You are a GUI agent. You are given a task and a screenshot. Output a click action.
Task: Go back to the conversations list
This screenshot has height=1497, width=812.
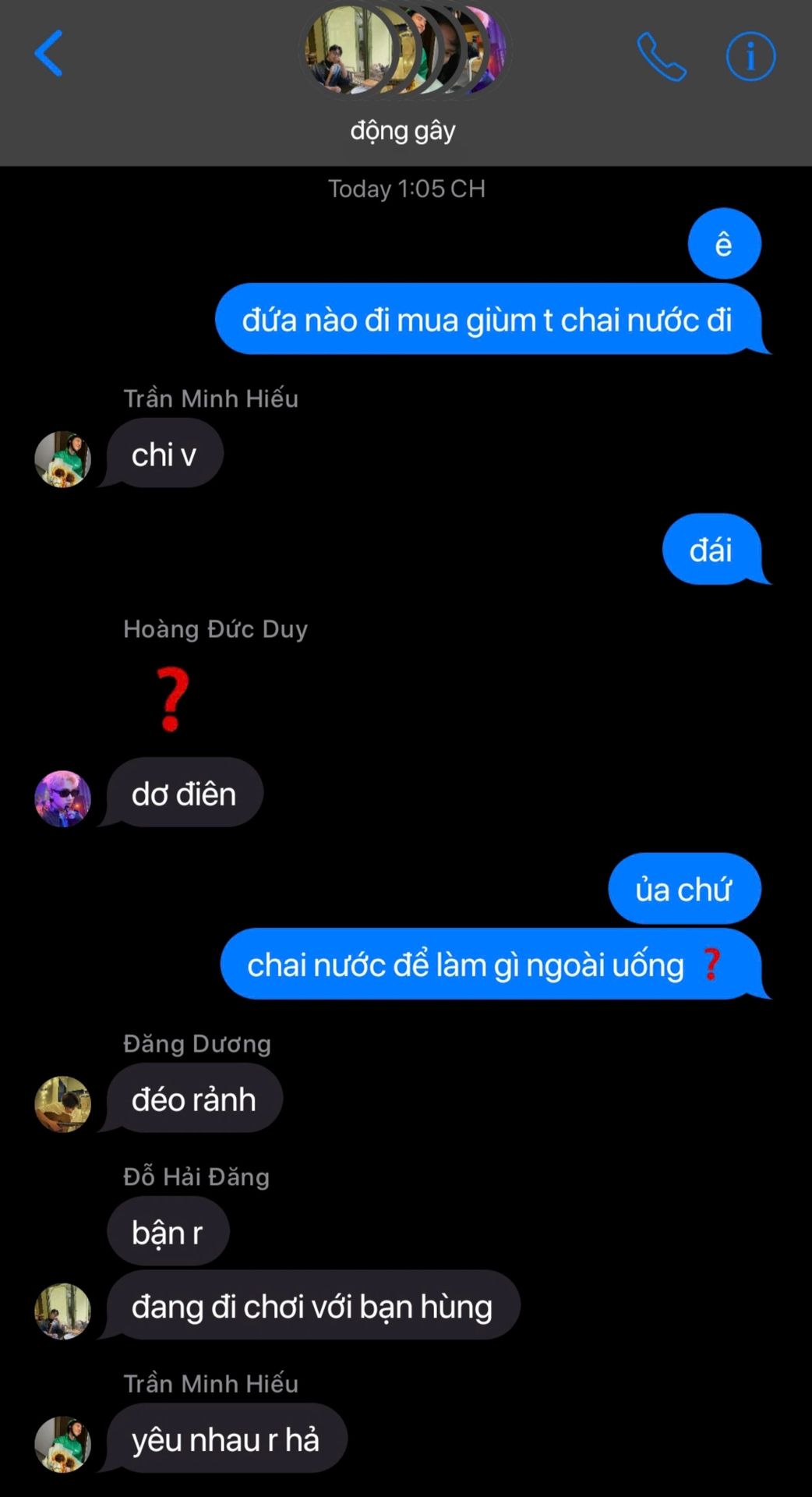(48, 54)
